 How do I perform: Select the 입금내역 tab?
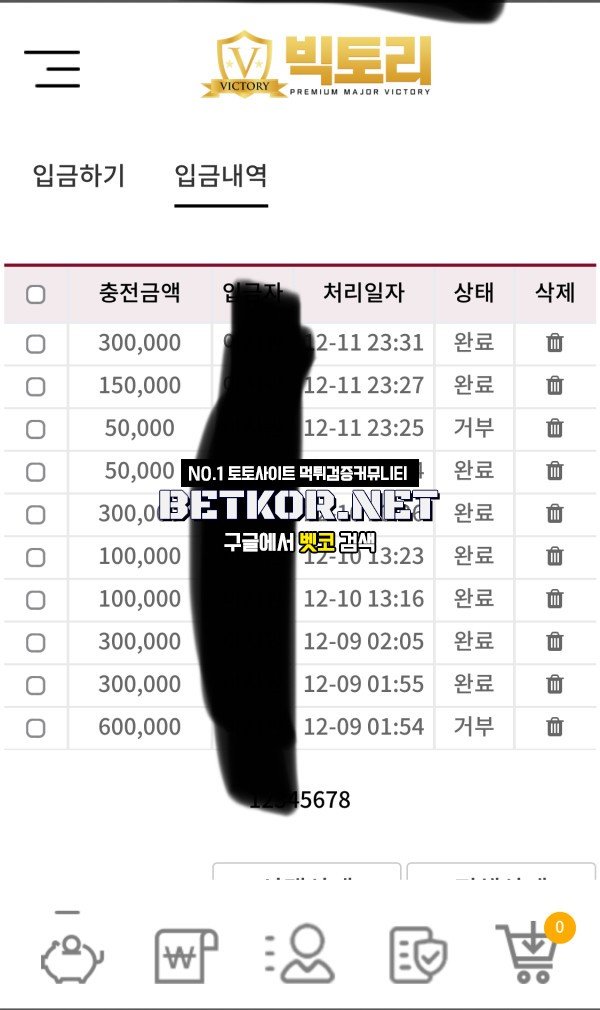click(221, 176)
